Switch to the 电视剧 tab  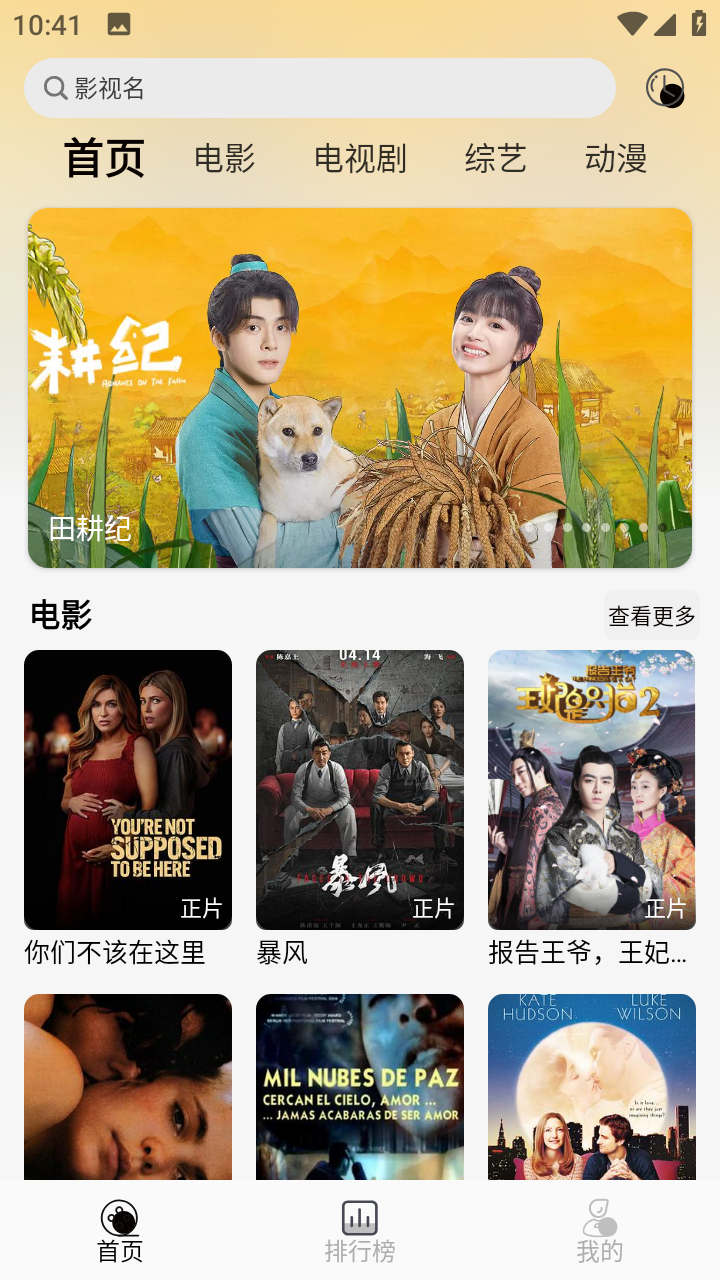(x=361, y=158)
